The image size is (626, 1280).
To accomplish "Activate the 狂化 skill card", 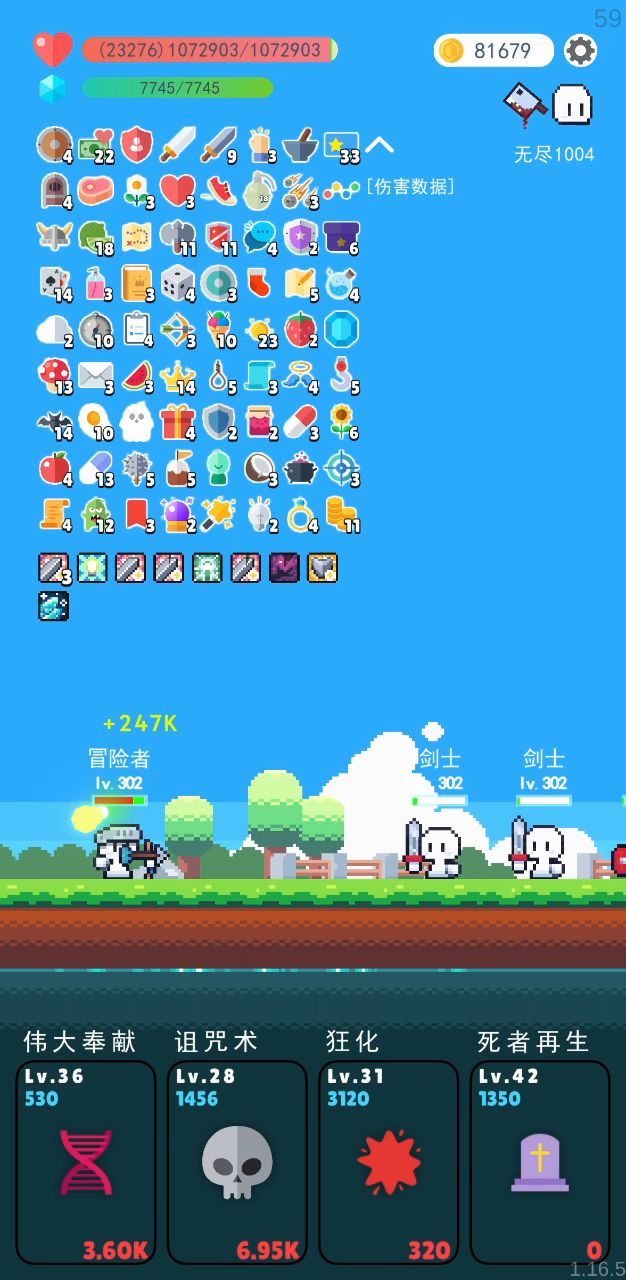I will pos(389,1162).
